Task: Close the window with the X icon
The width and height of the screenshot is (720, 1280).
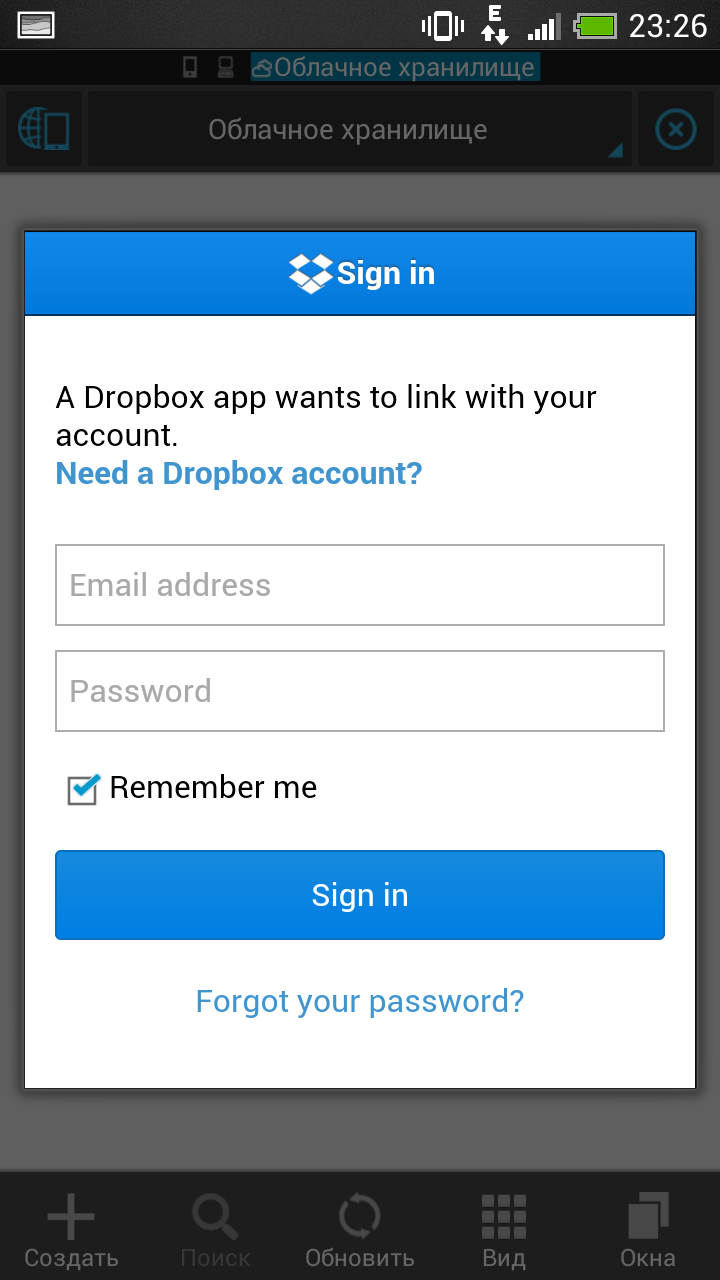Action: 675,130
